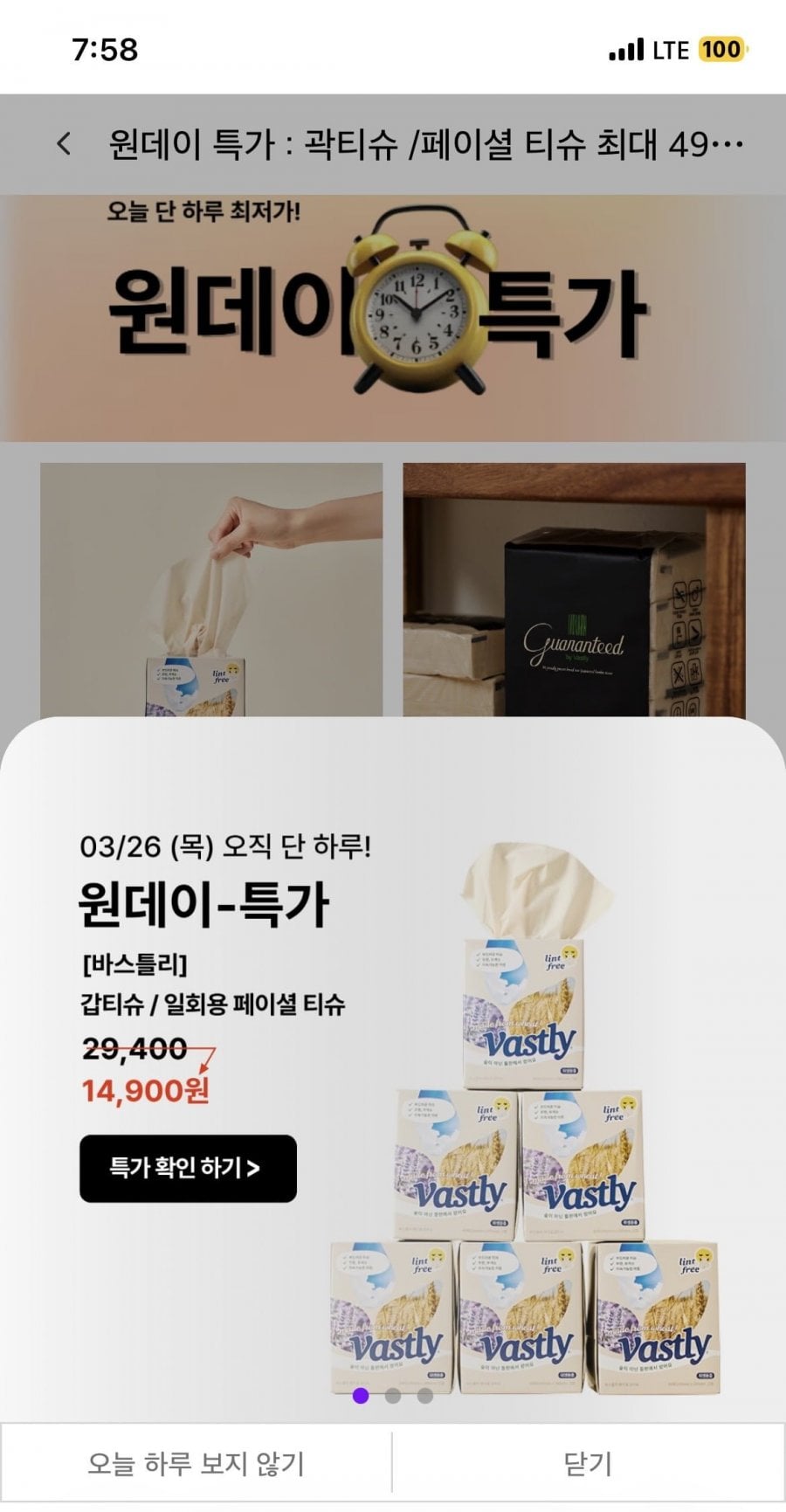The image size is (786, 1512).
Task: Go back using the header arrow
Action: tap(64, 143)
